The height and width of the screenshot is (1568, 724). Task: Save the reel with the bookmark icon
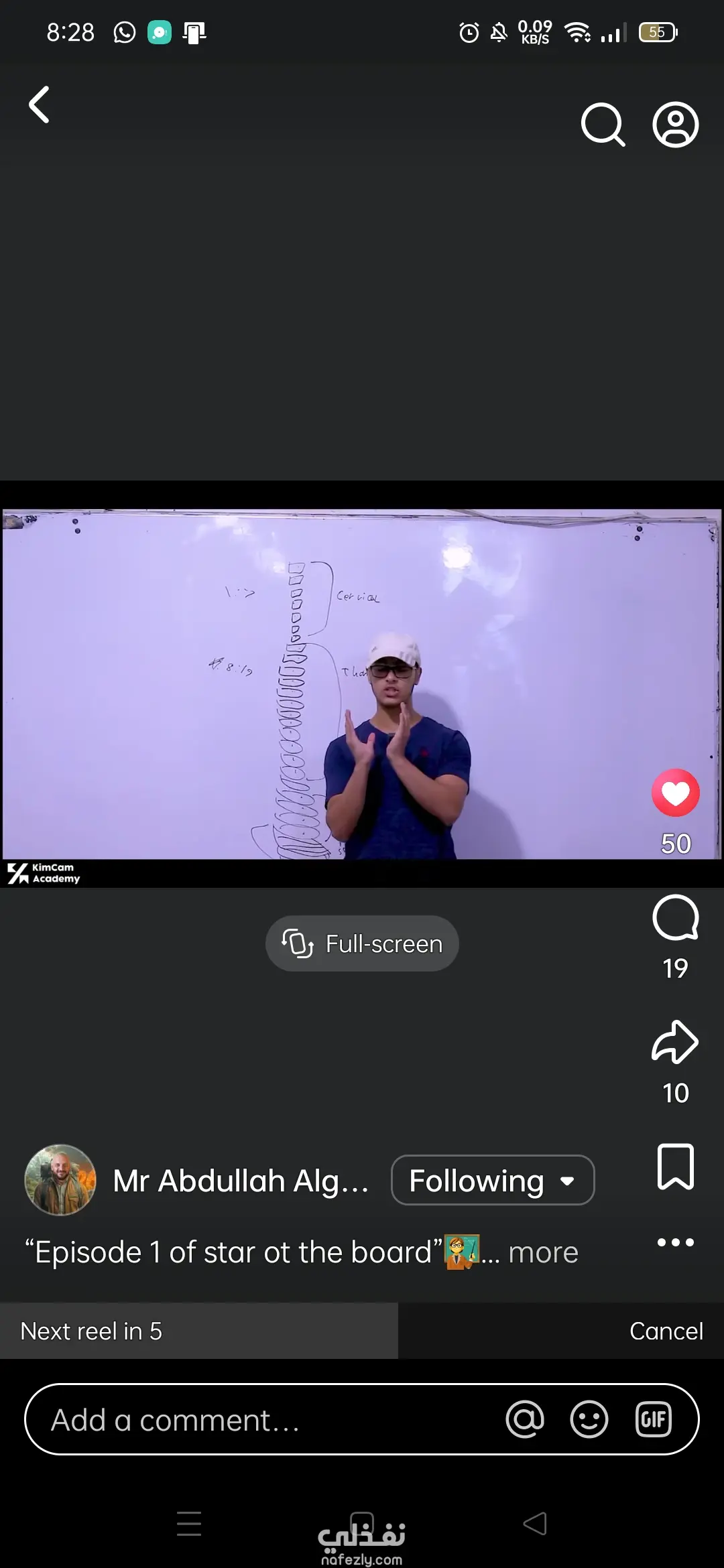coord(675,1167)
